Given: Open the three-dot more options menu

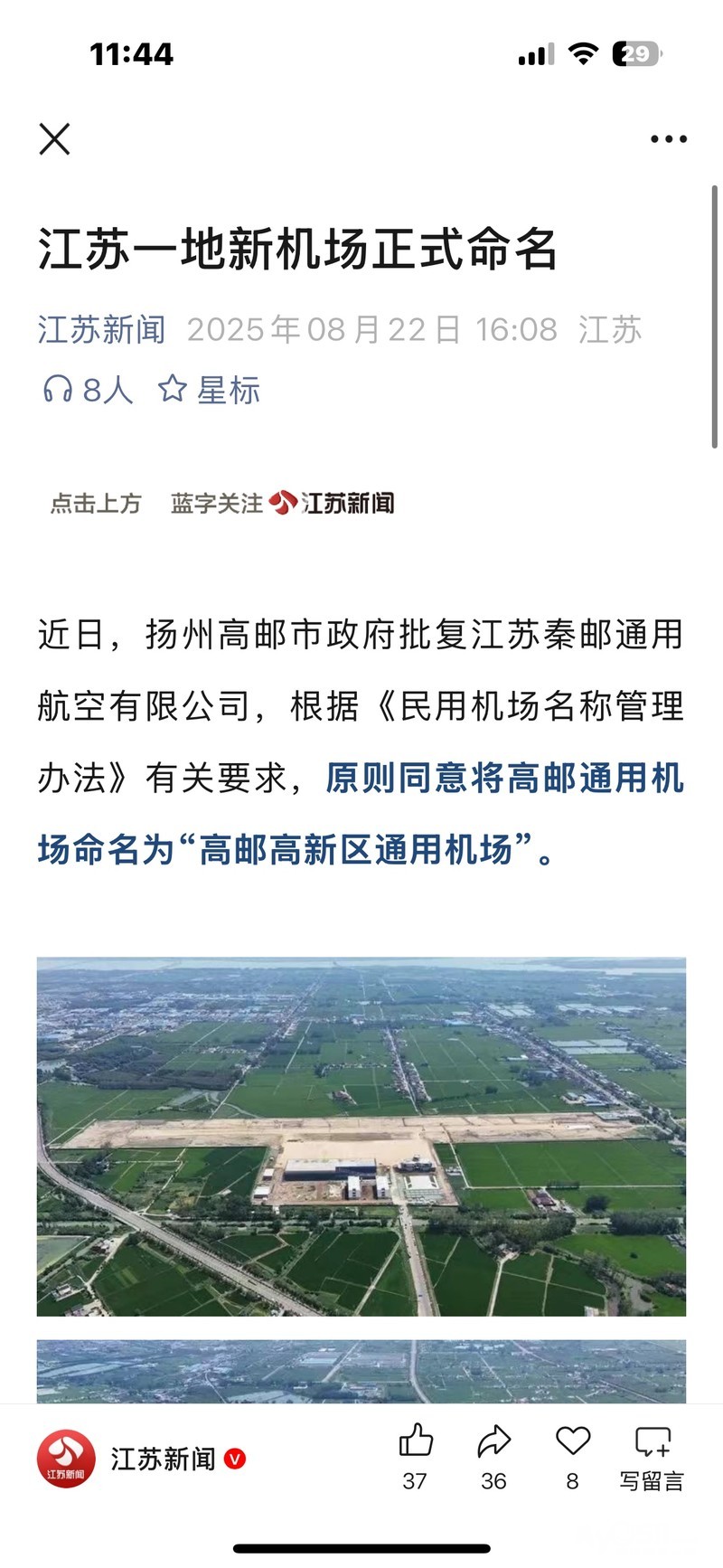Looking at the screenshot, I should pyautogui.click(x=668, y=139).
